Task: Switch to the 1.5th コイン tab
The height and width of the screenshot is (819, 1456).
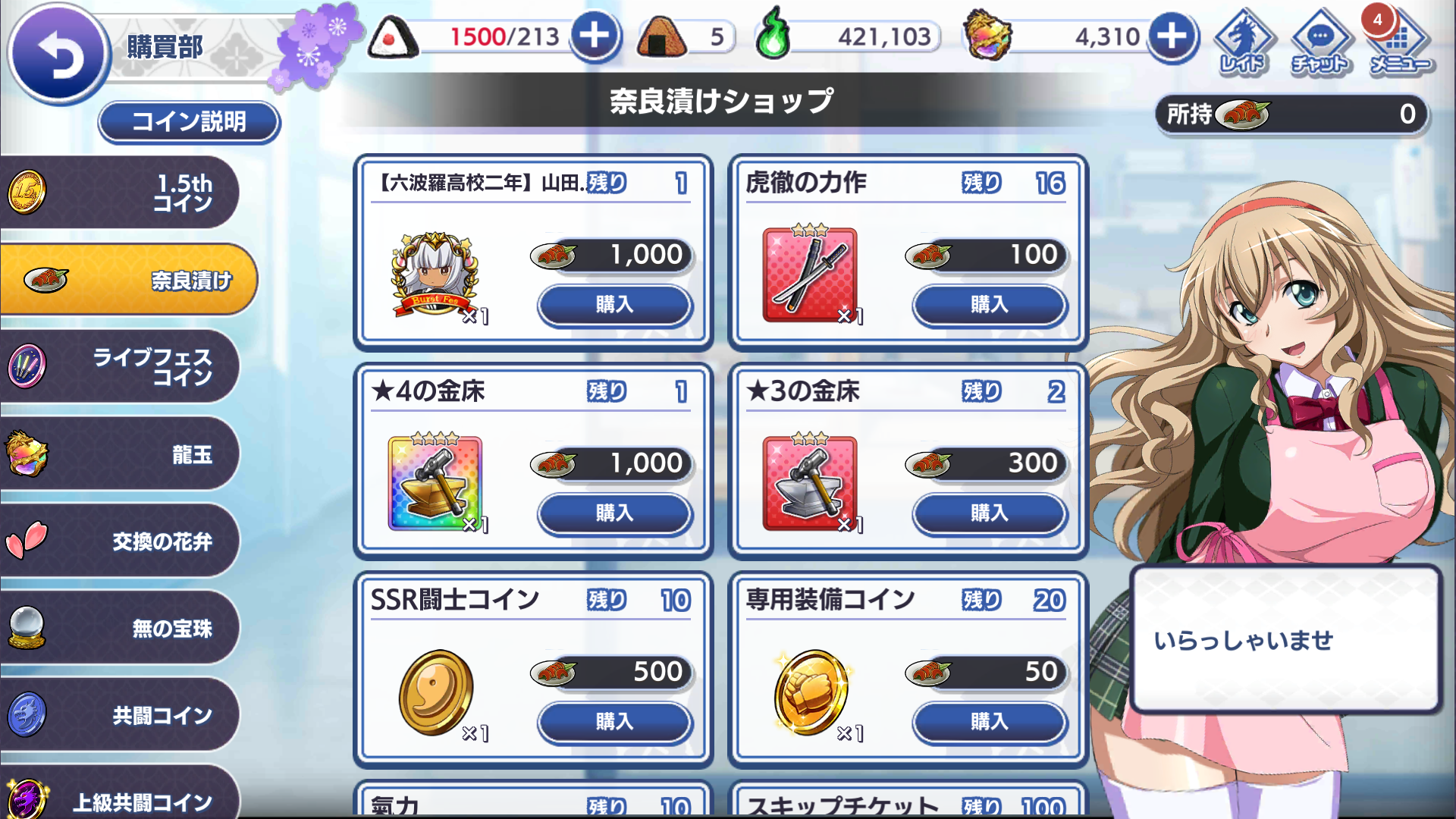Action: click(121, 193)
